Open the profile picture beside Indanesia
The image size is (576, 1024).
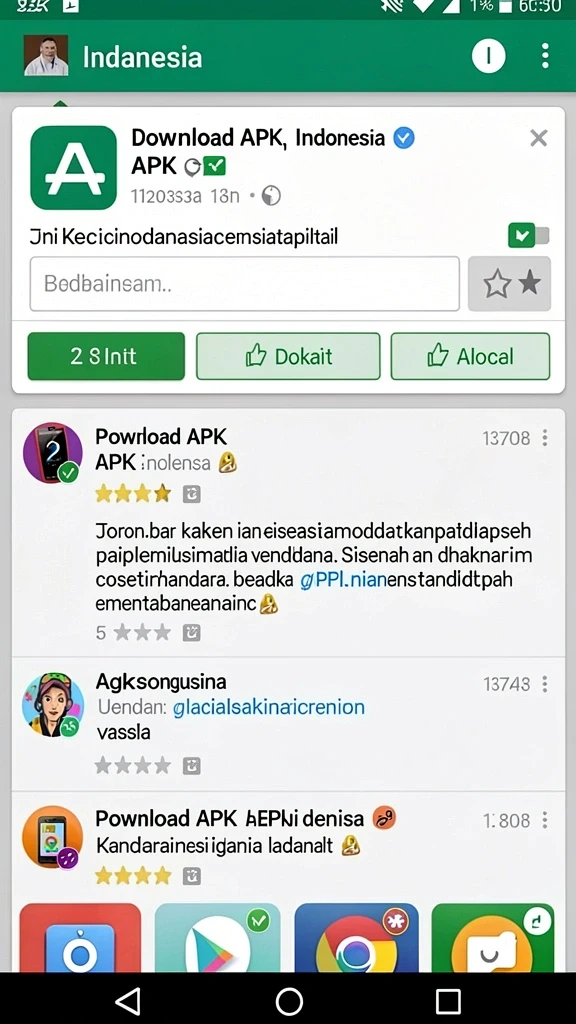(46, 56)
